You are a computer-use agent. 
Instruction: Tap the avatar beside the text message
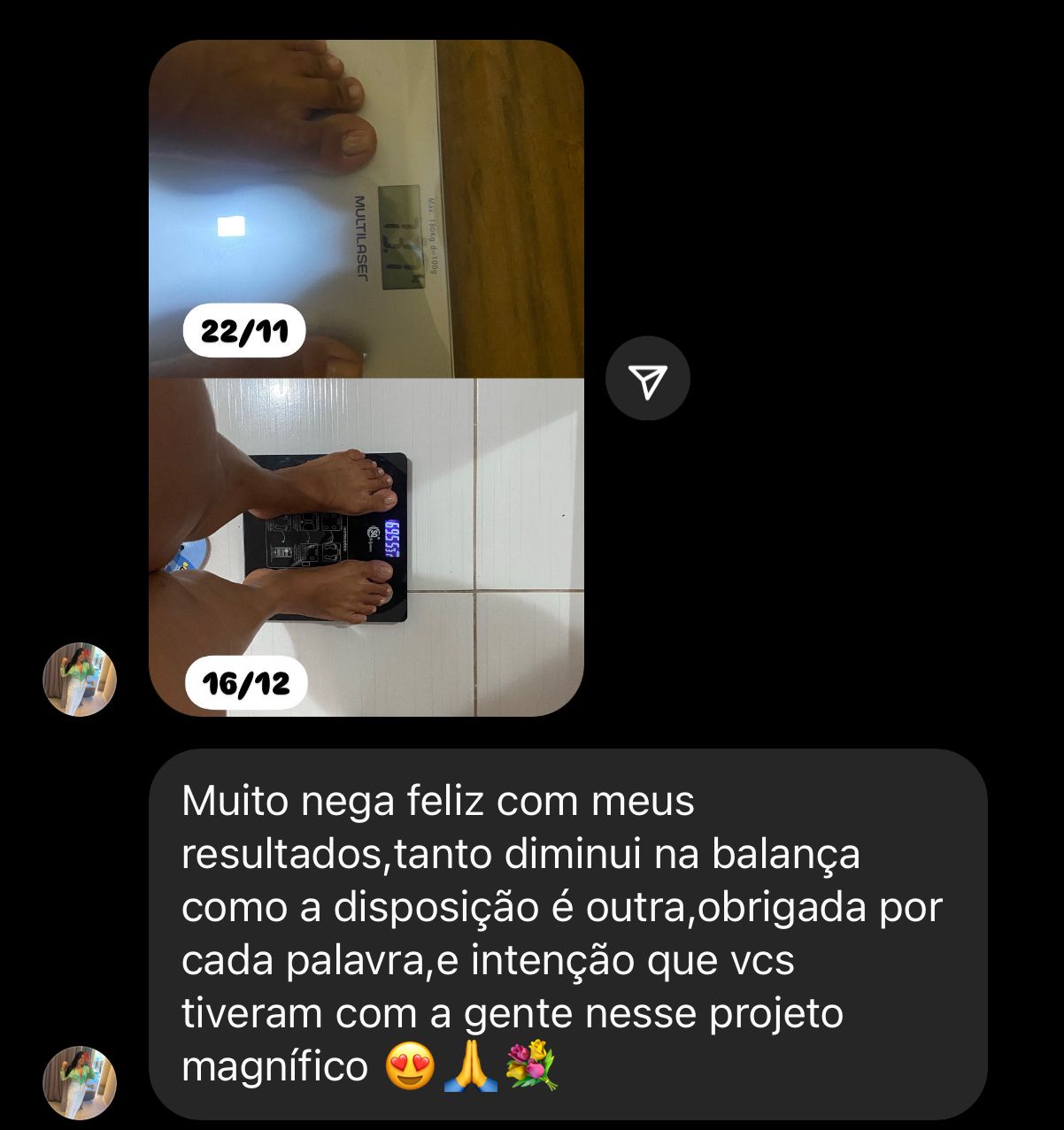pos(80,1082)
